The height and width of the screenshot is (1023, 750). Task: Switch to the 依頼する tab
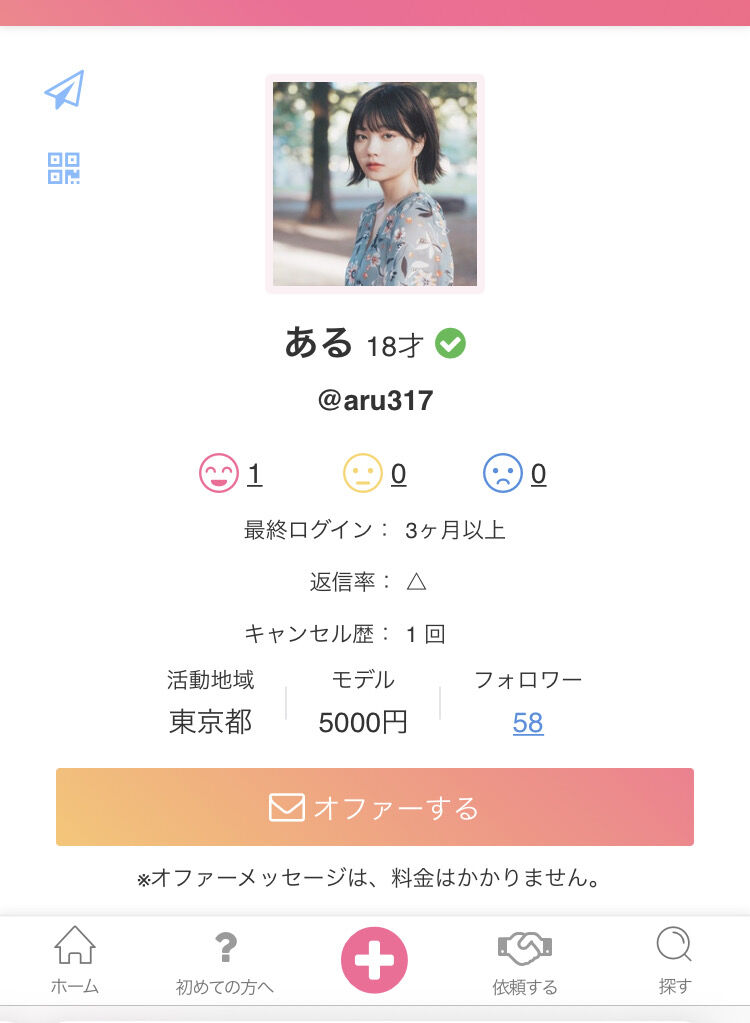(525, 960)
